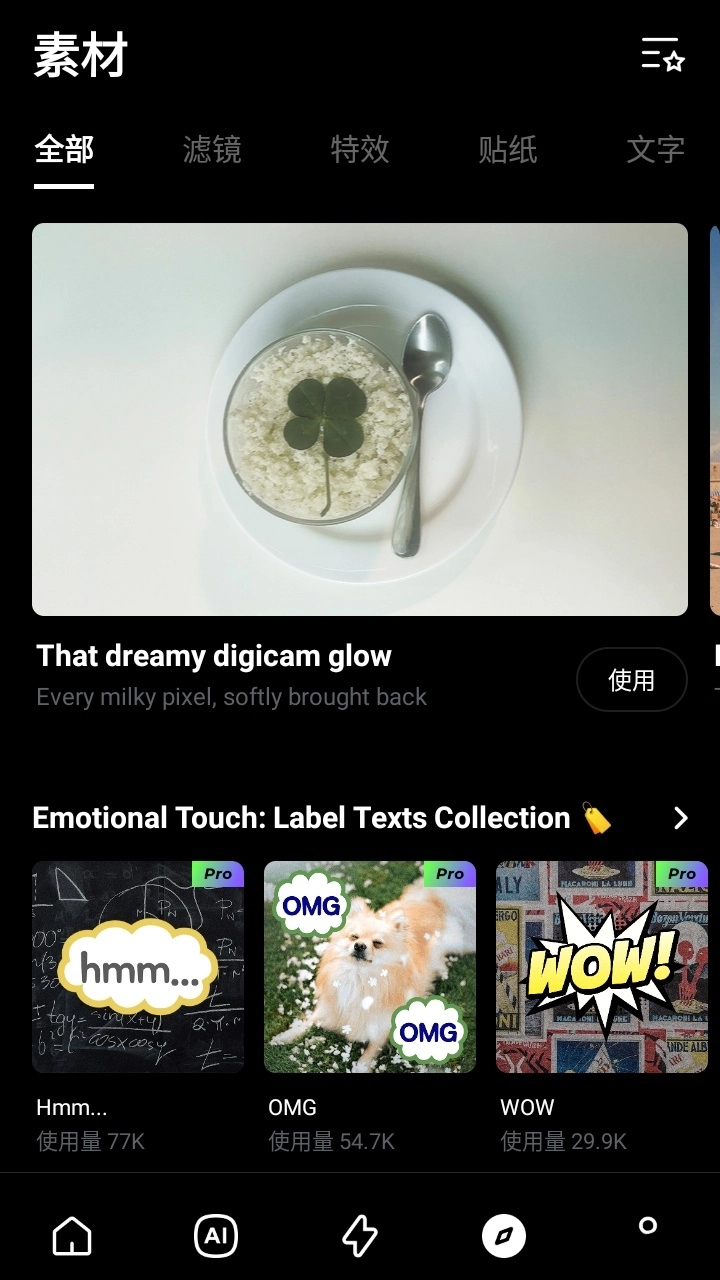Open the Hmm... text template
The height and width of the screenshot is (1280, 720).
click(x=138, y=966)
